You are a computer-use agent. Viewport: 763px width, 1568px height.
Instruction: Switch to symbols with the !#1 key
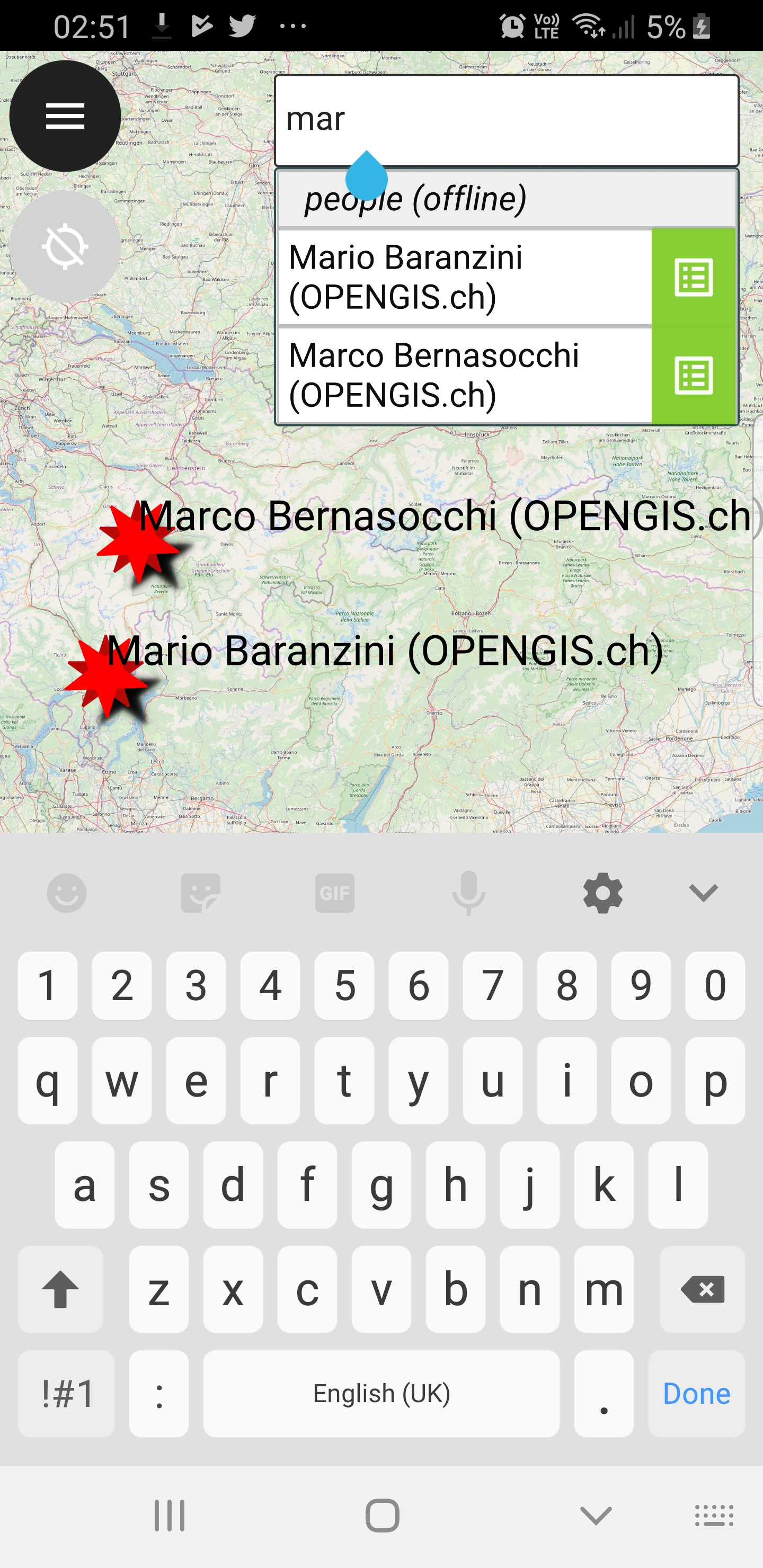pyautogui.click(x=66, y=1393)
